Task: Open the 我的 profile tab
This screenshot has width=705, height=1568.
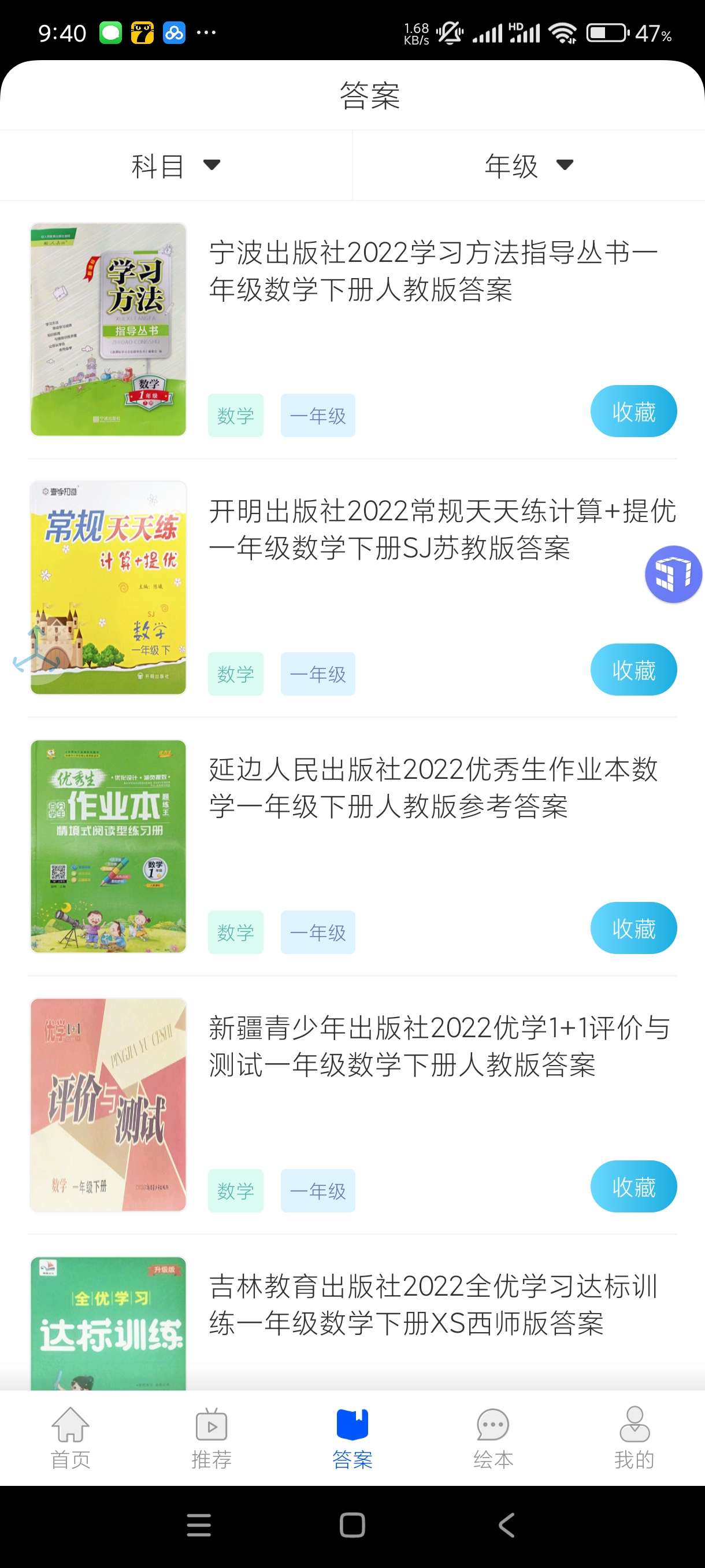Action: click(634, 1438)
